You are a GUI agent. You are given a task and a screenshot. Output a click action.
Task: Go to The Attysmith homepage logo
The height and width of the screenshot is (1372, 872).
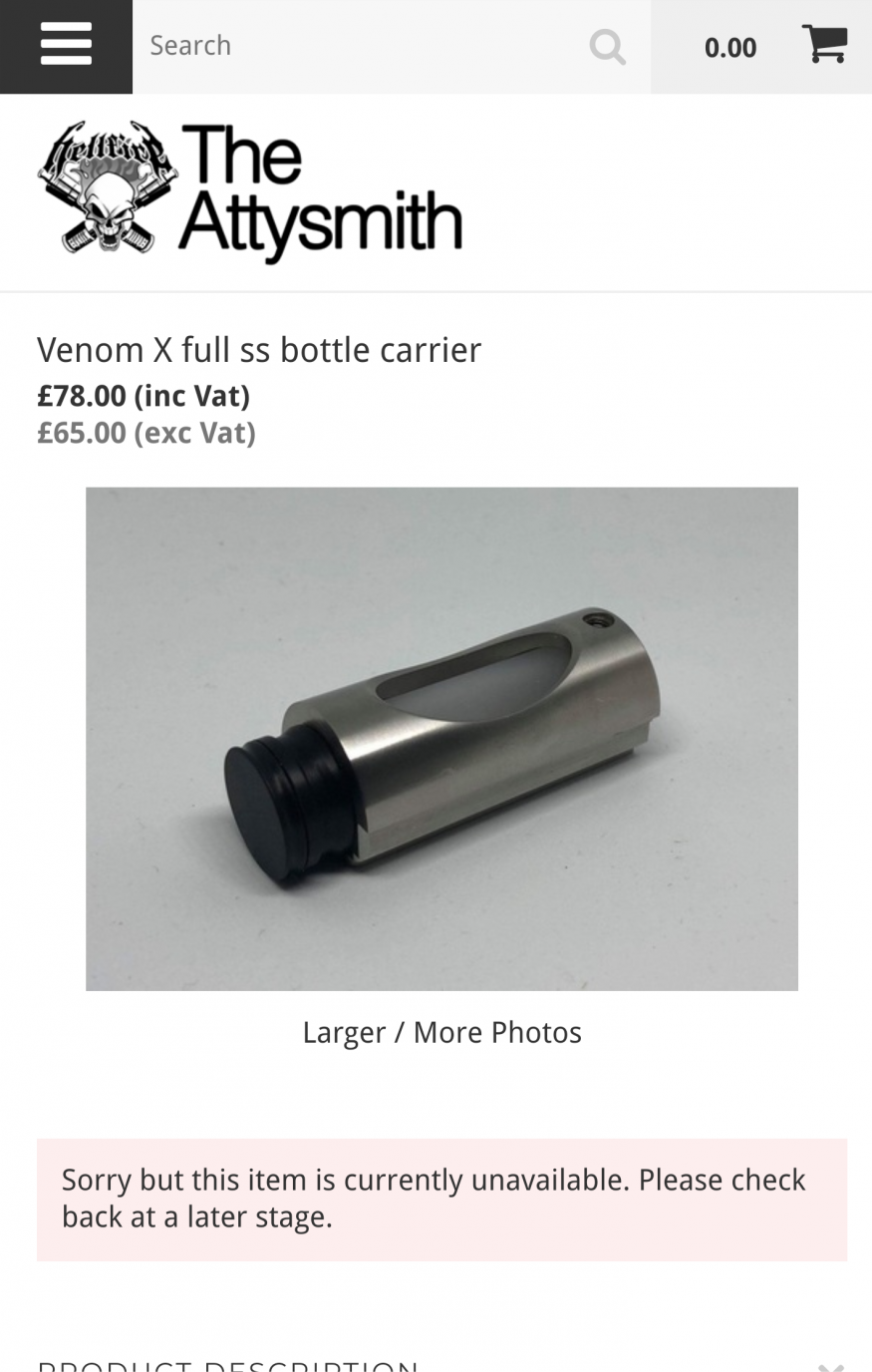(249, 192)
